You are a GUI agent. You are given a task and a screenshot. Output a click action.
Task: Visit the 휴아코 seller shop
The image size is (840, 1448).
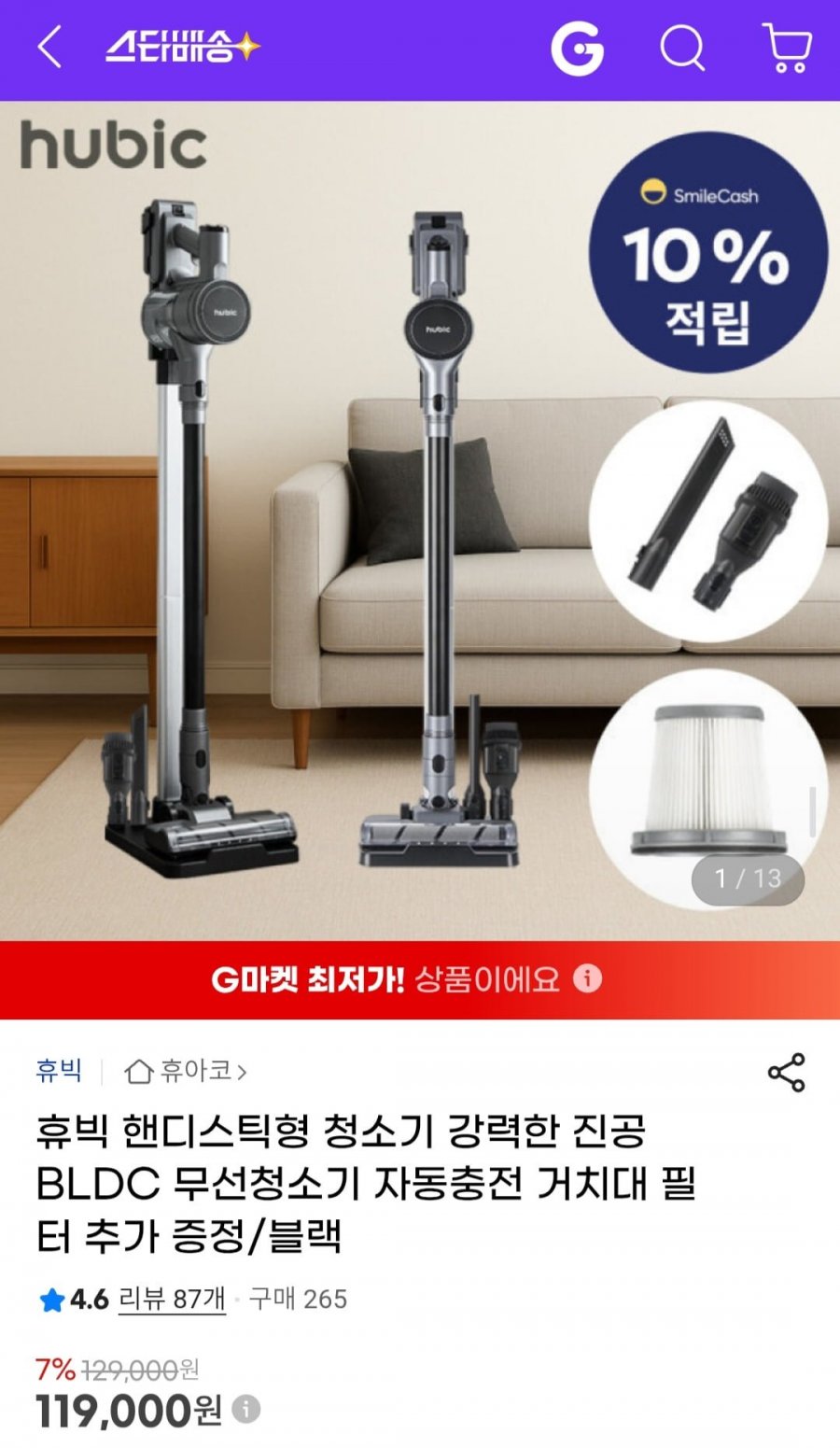[187, 1071]
